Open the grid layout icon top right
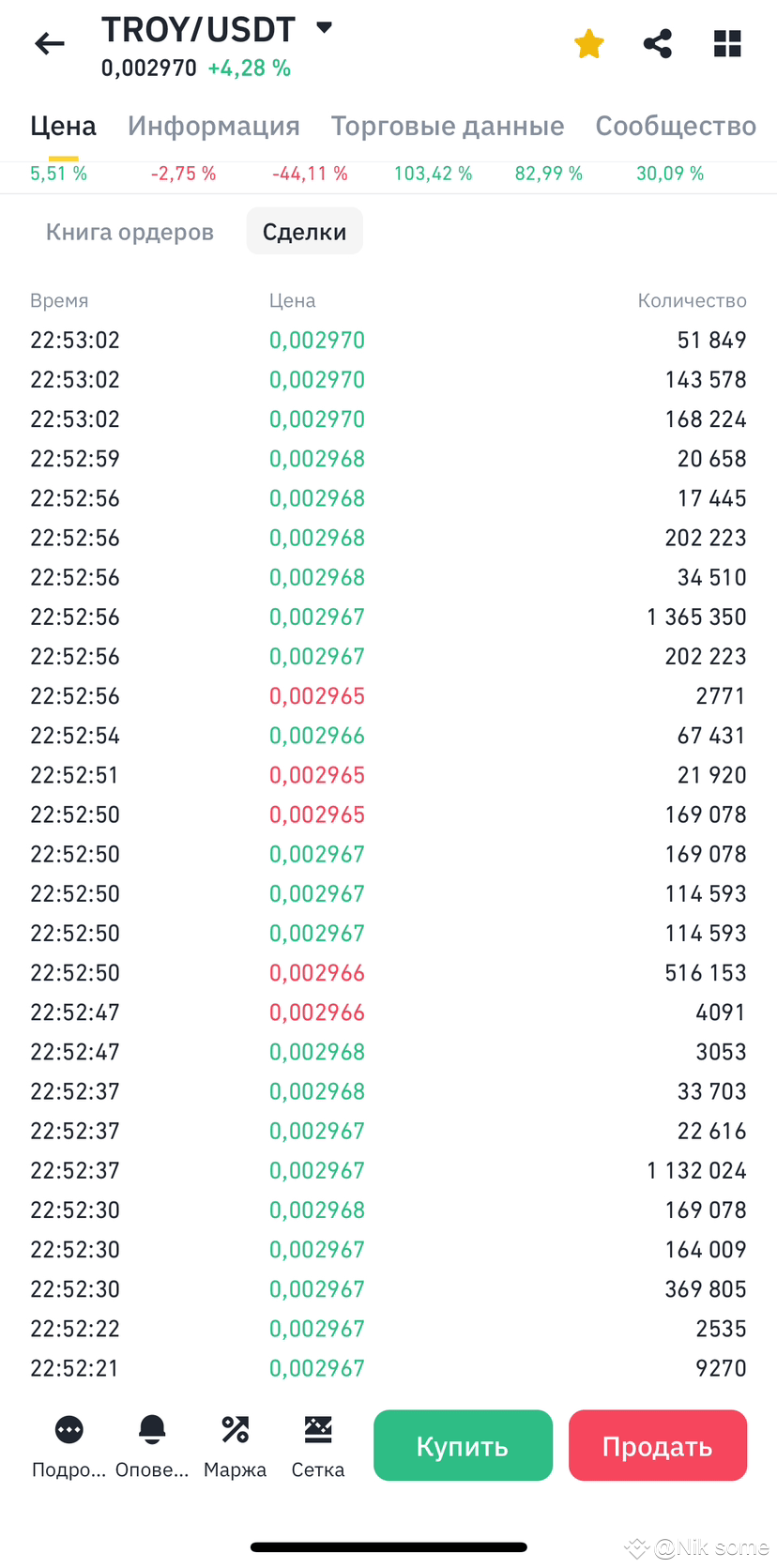The width and height of the screenshot is (777, 1568). point(727,43)
